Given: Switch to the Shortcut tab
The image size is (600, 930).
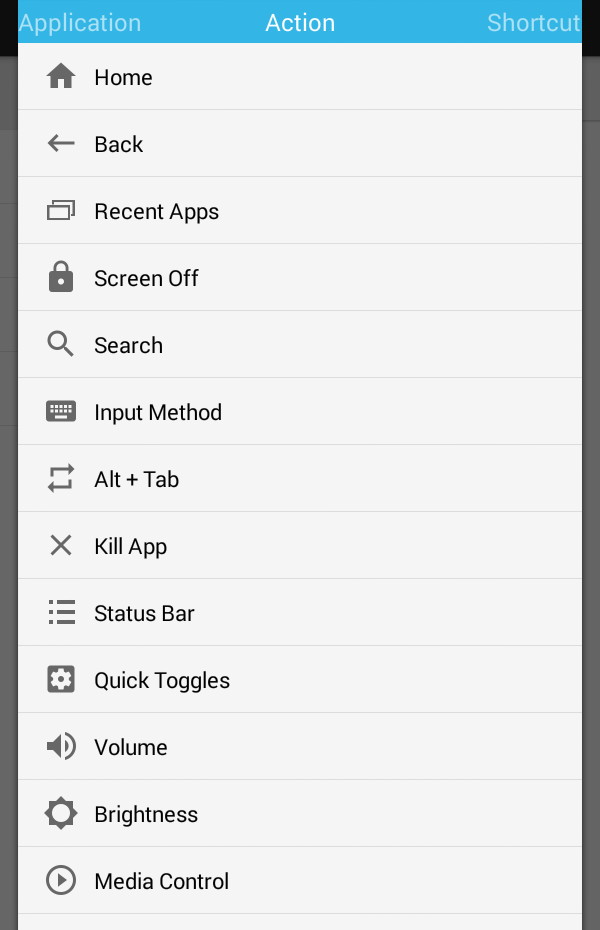Looking at the screenshot, I should tap(533, 23).
